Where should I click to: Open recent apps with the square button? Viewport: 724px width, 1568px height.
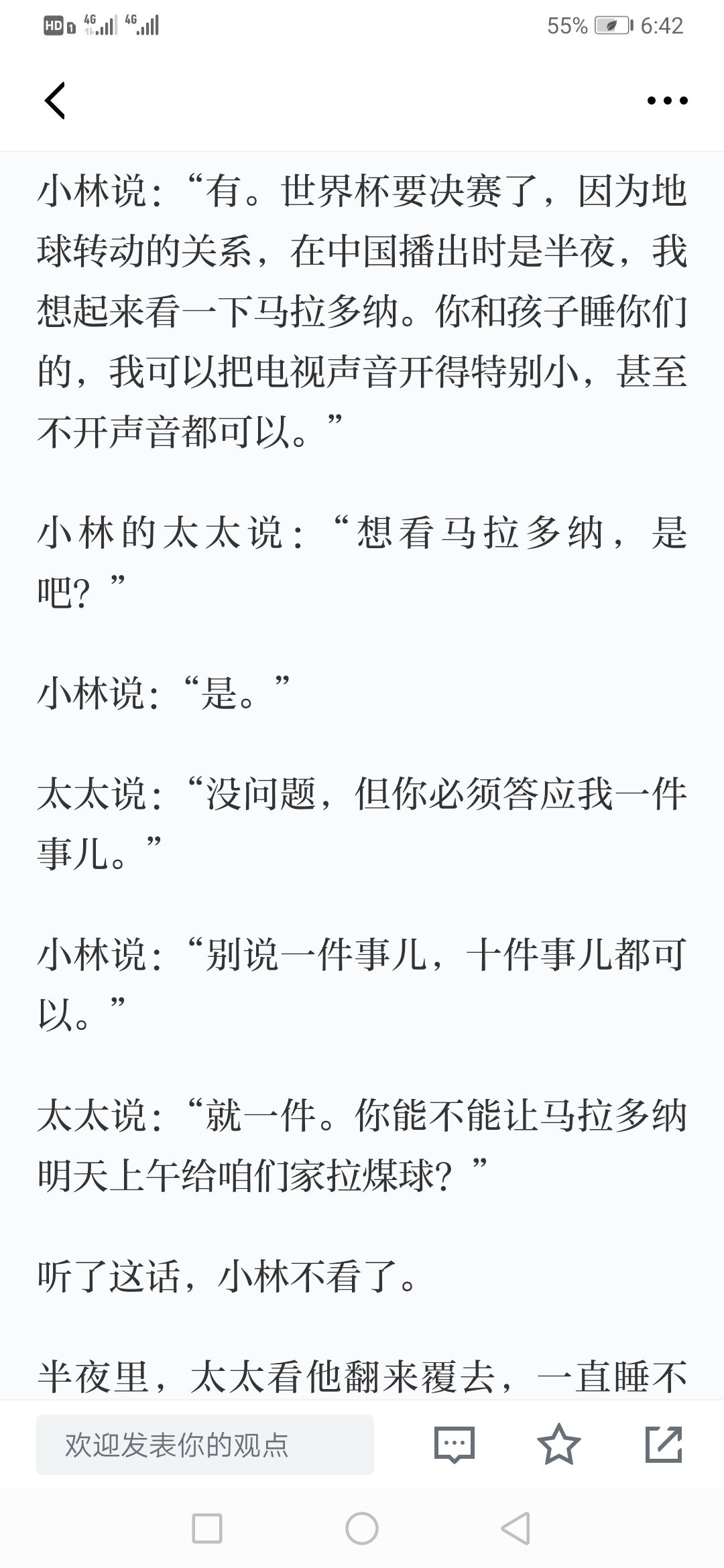[207, 1528]
